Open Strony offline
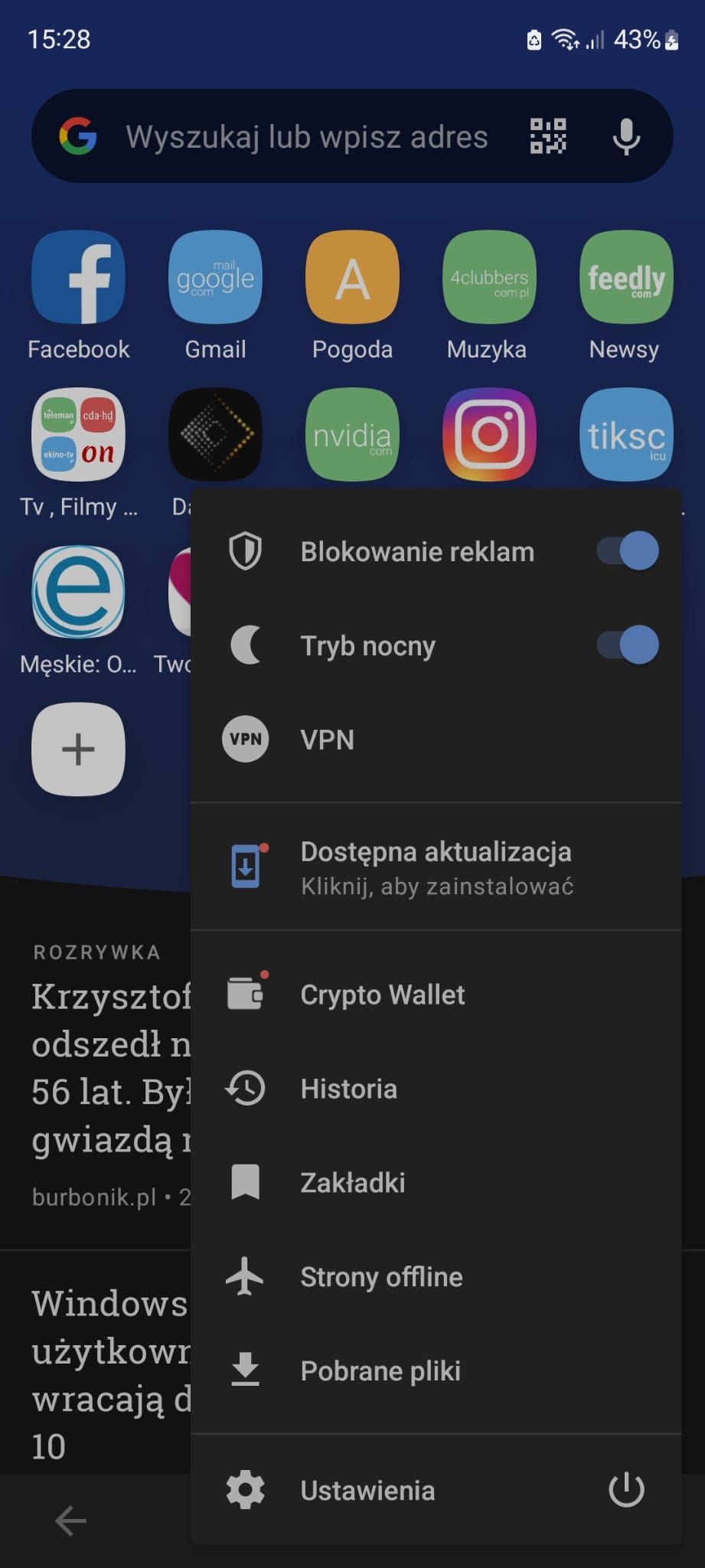 pos(381,1277)
